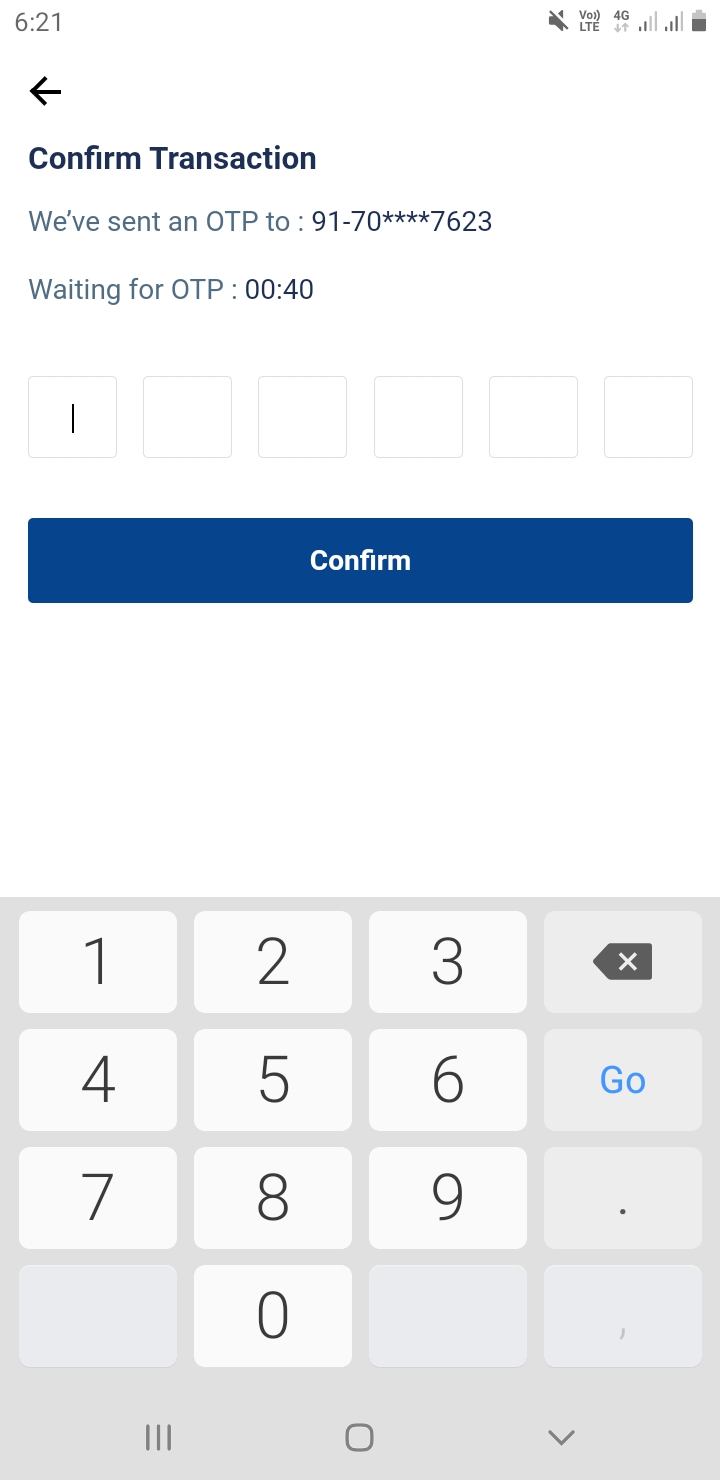The width and height of the screenshot is (720, 1480).
Task: Select the sixth OTP digit box
Action: tap(648, 417)
